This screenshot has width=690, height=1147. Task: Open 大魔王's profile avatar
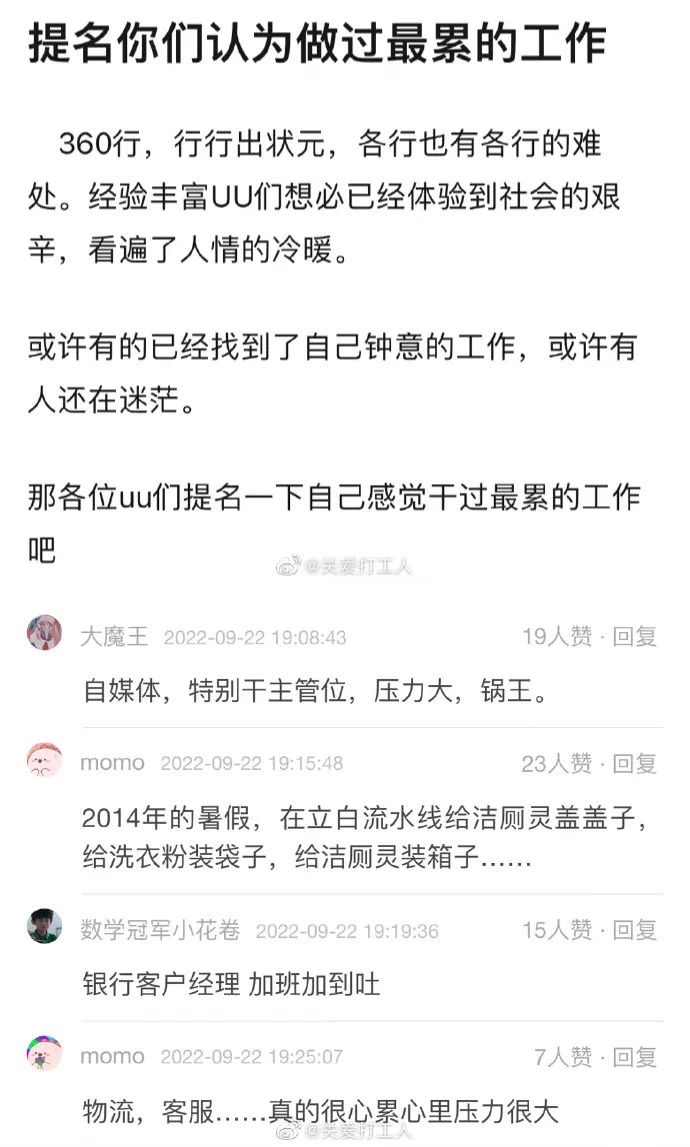point(44,634)
